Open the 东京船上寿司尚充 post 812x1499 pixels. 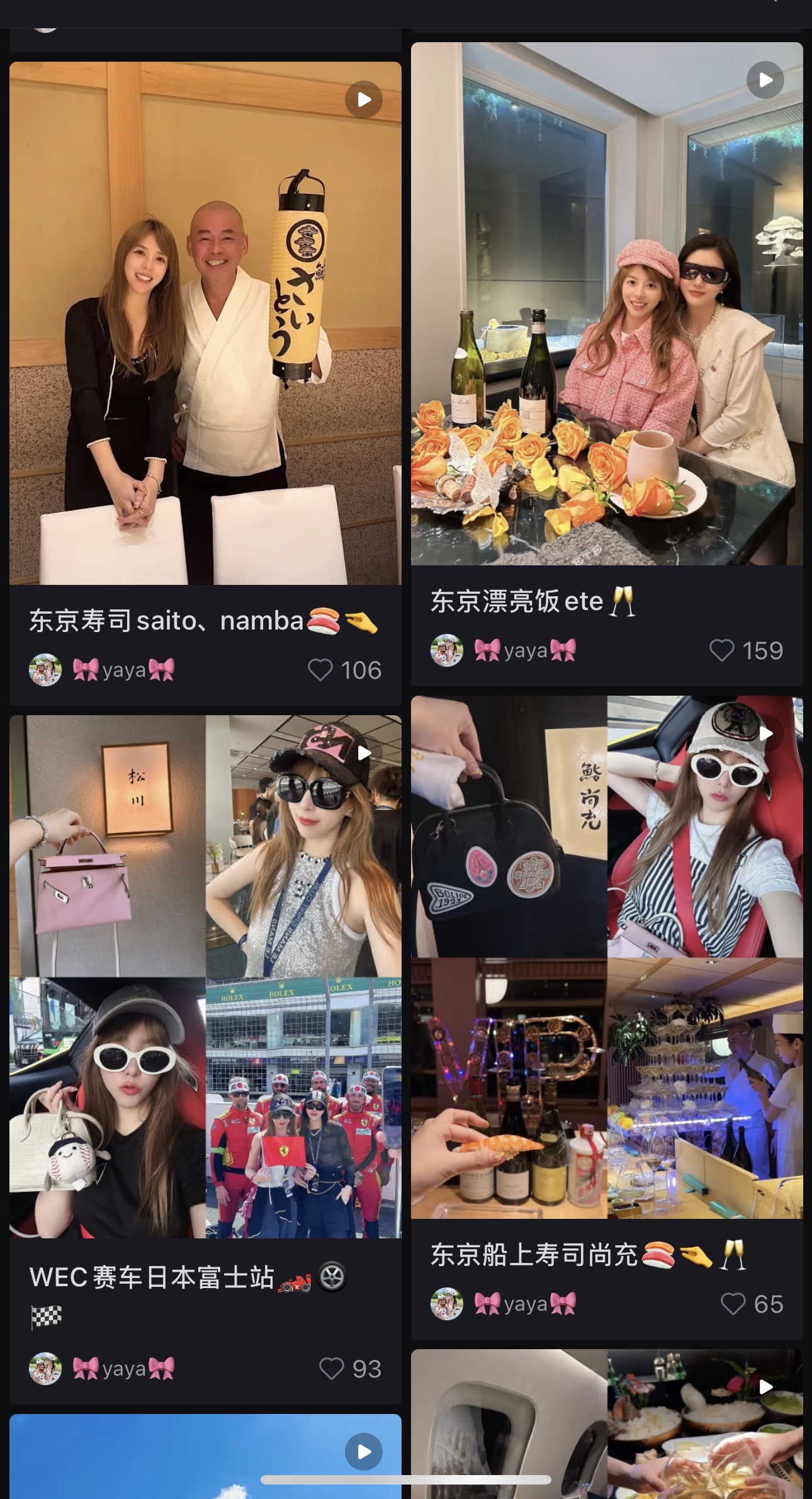point(607,958)
